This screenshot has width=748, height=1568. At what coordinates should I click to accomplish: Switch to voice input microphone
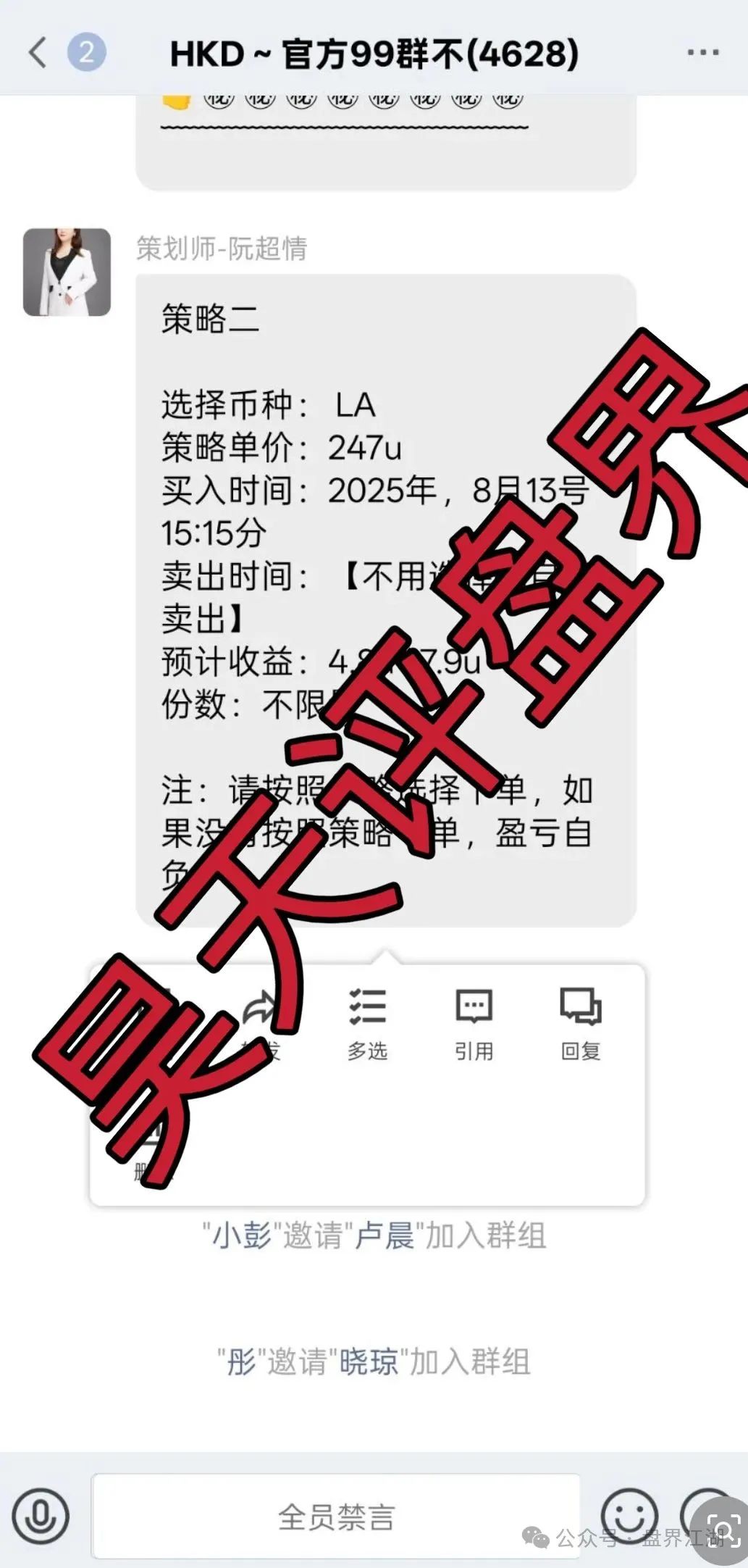(41, 1516)
